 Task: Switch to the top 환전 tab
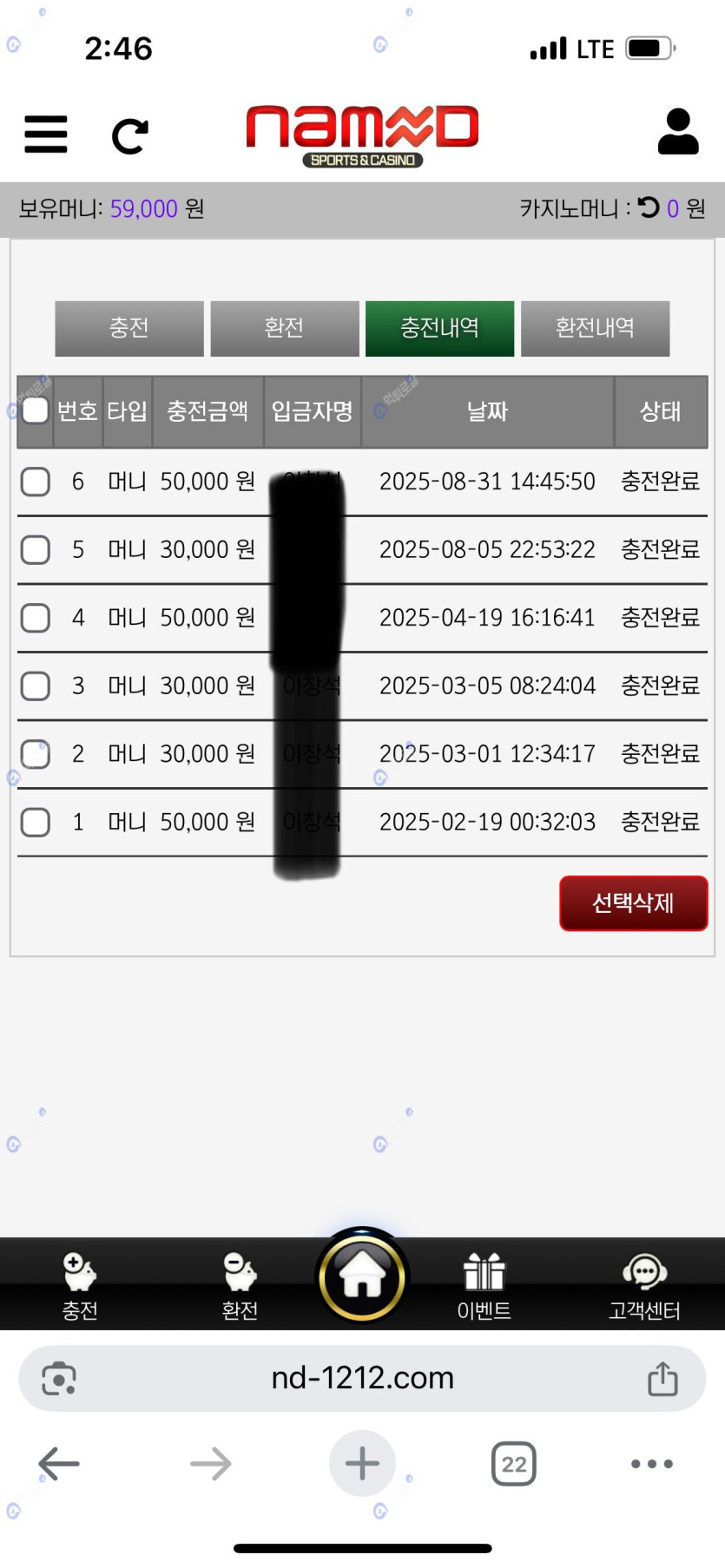[x=285, y=328]
